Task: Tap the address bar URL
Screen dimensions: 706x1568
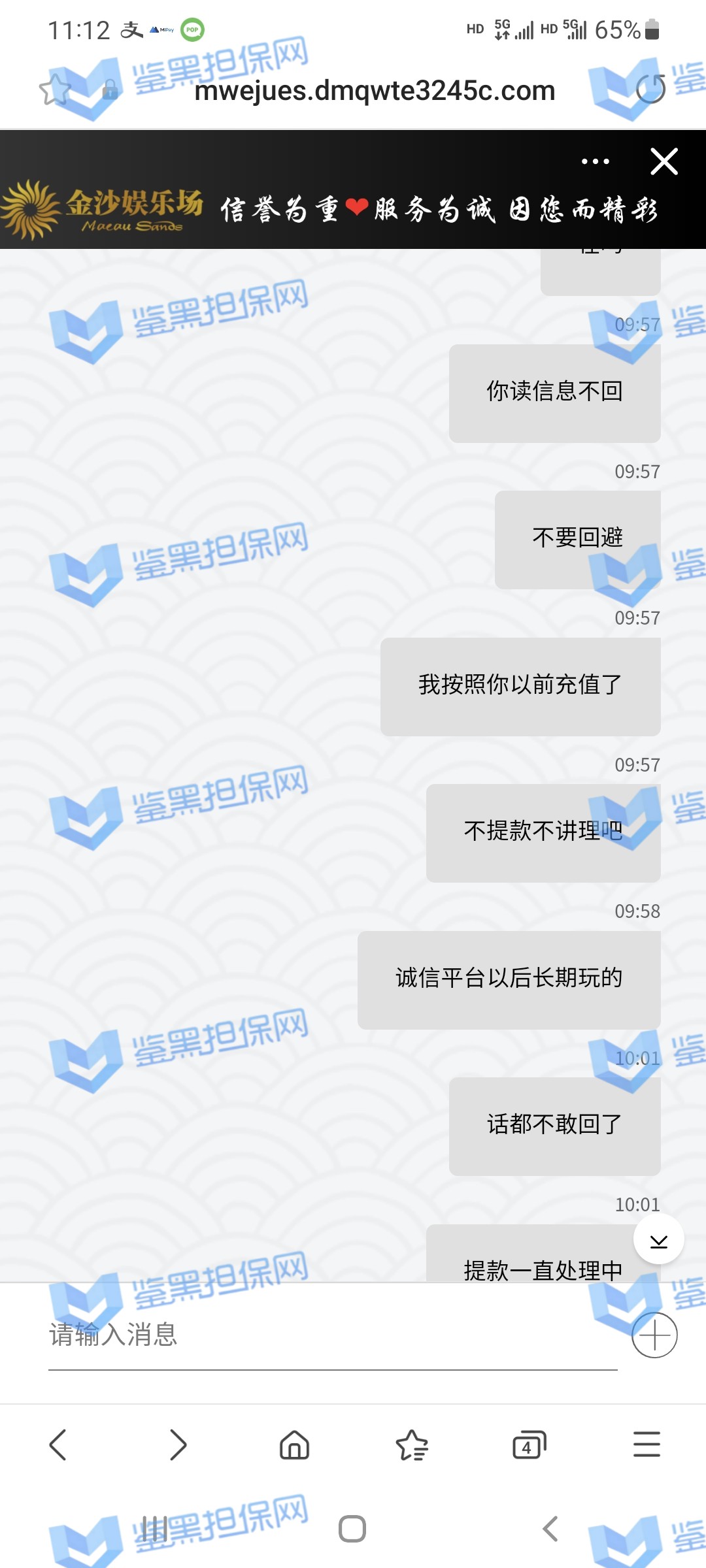Action: (375, 91)
